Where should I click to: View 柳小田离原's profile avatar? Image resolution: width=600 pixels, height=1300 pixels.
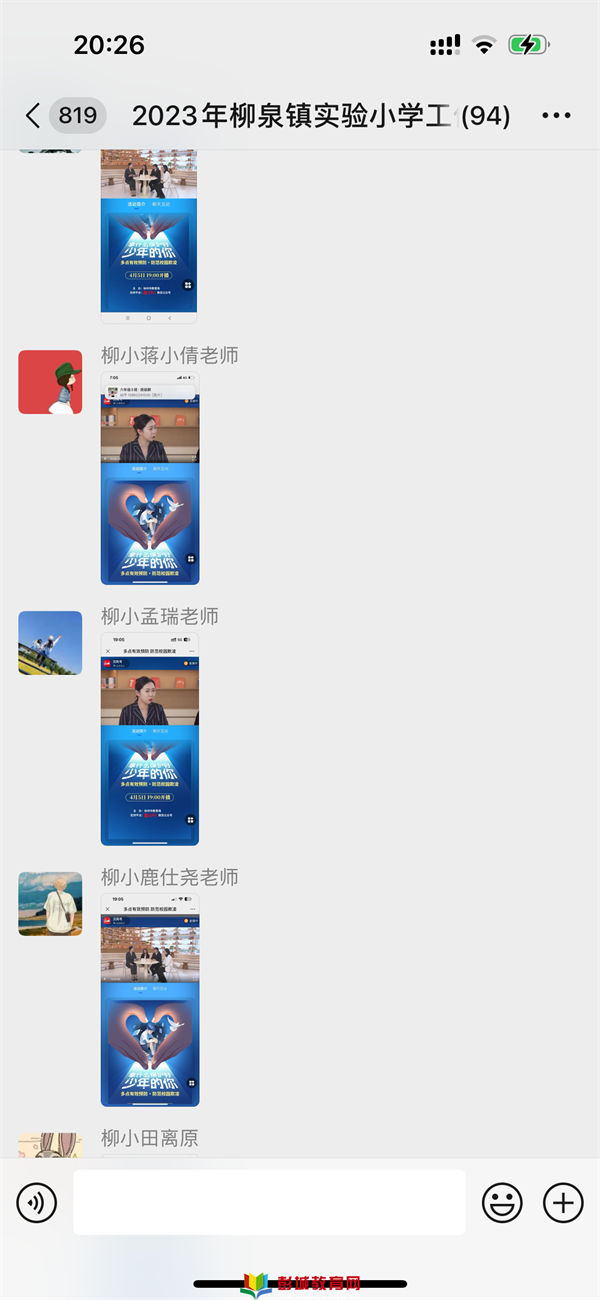50,1146
